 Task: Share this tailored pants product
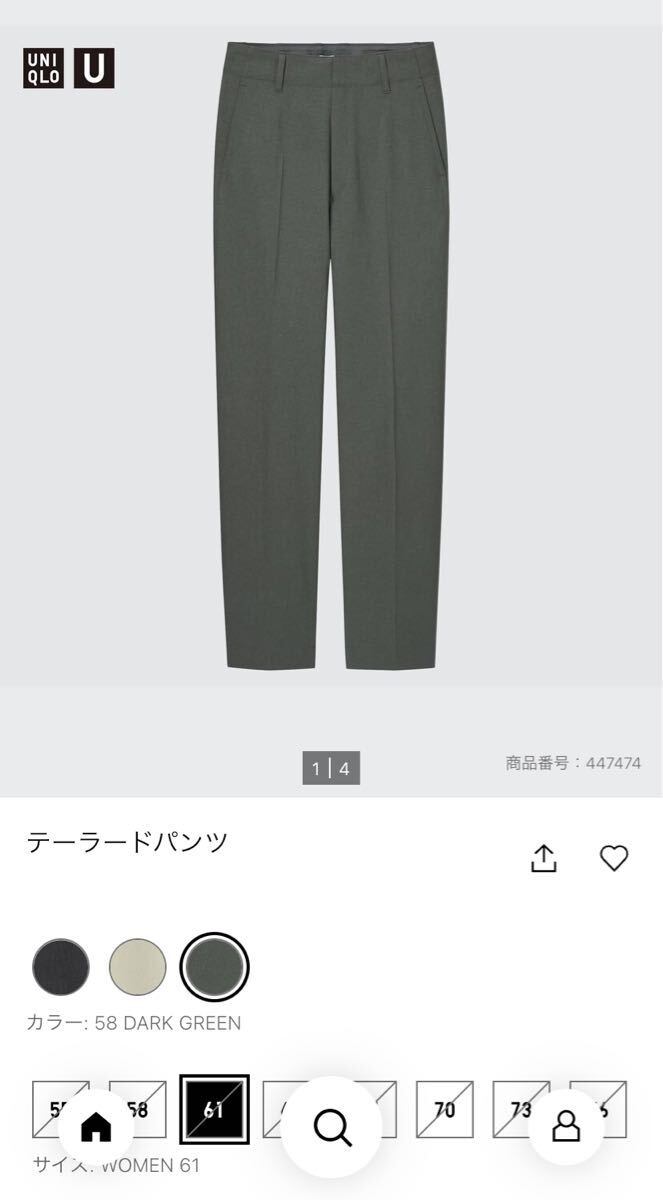coord(543,858)
